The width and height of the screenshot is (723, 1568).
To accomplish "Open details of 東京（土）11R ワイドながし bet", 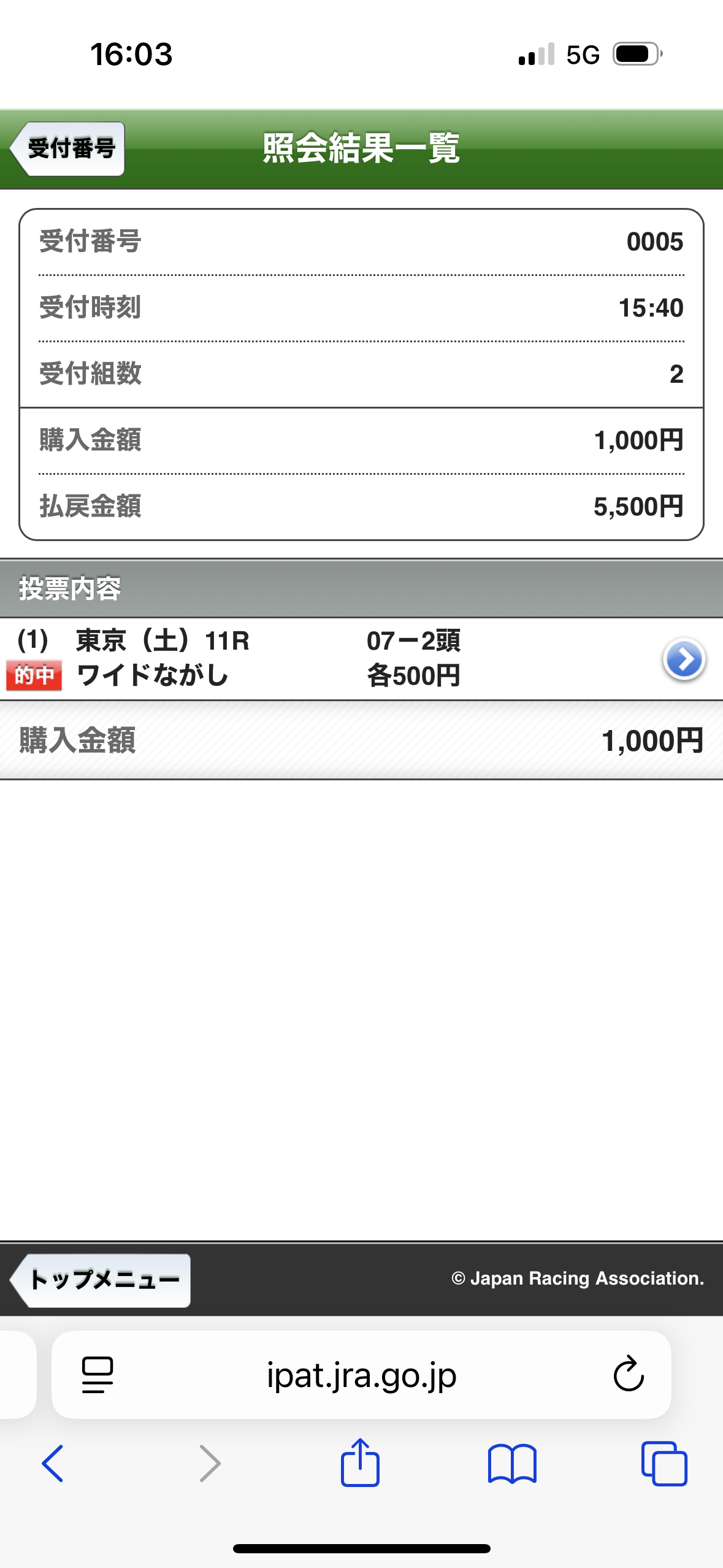I will 683,659.
